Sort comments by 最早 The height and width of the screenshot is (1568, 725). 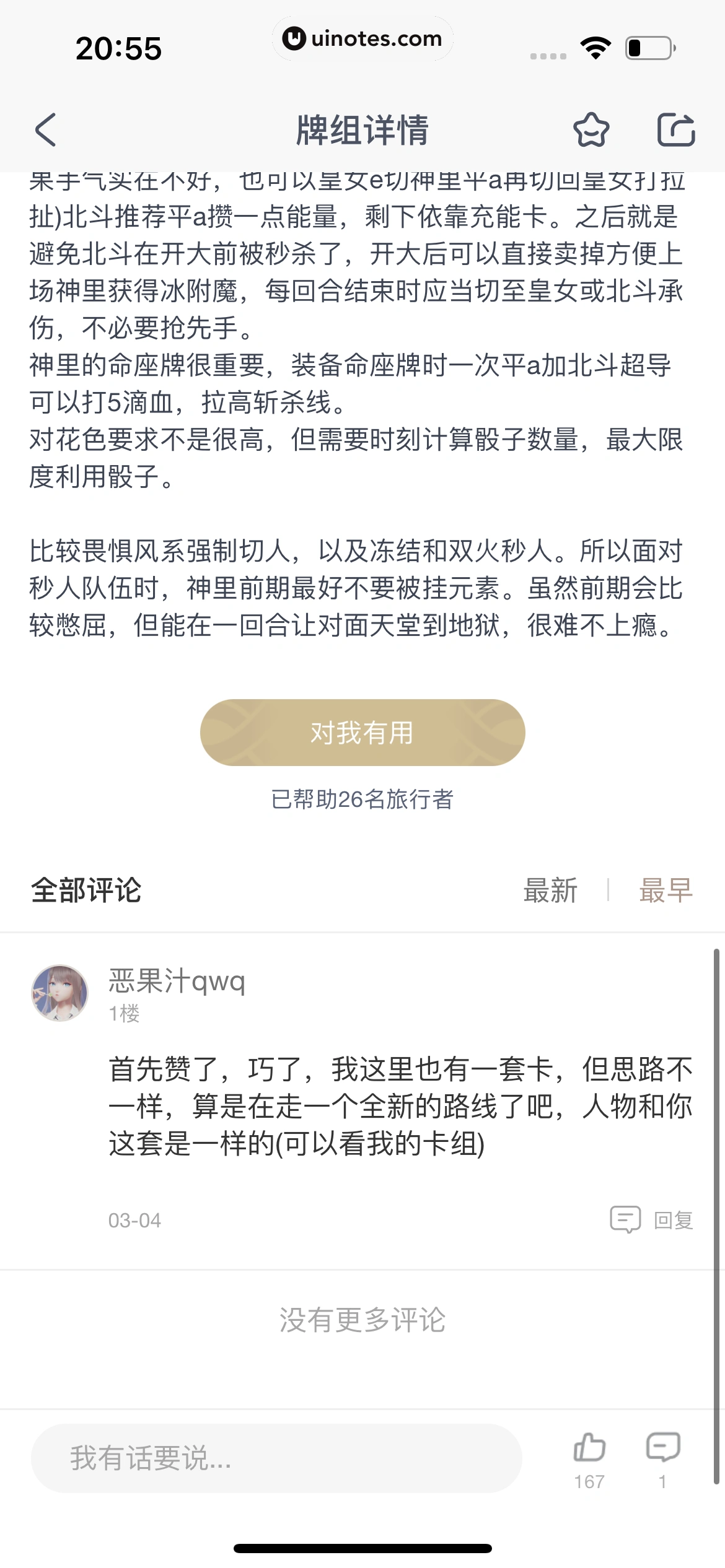pos(666,891)
